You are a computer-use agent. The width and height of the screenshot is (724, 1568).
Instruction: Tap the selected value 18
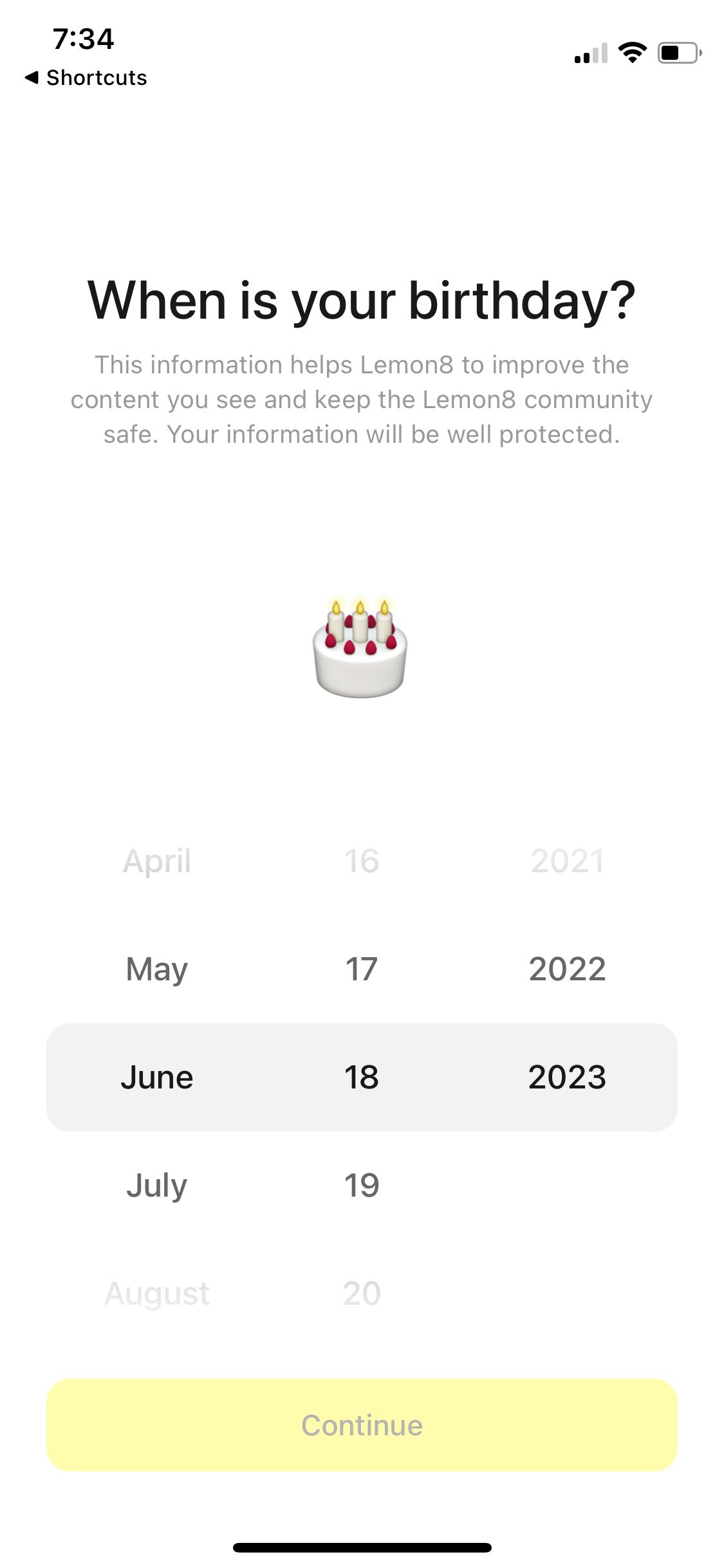point(362,1076)
